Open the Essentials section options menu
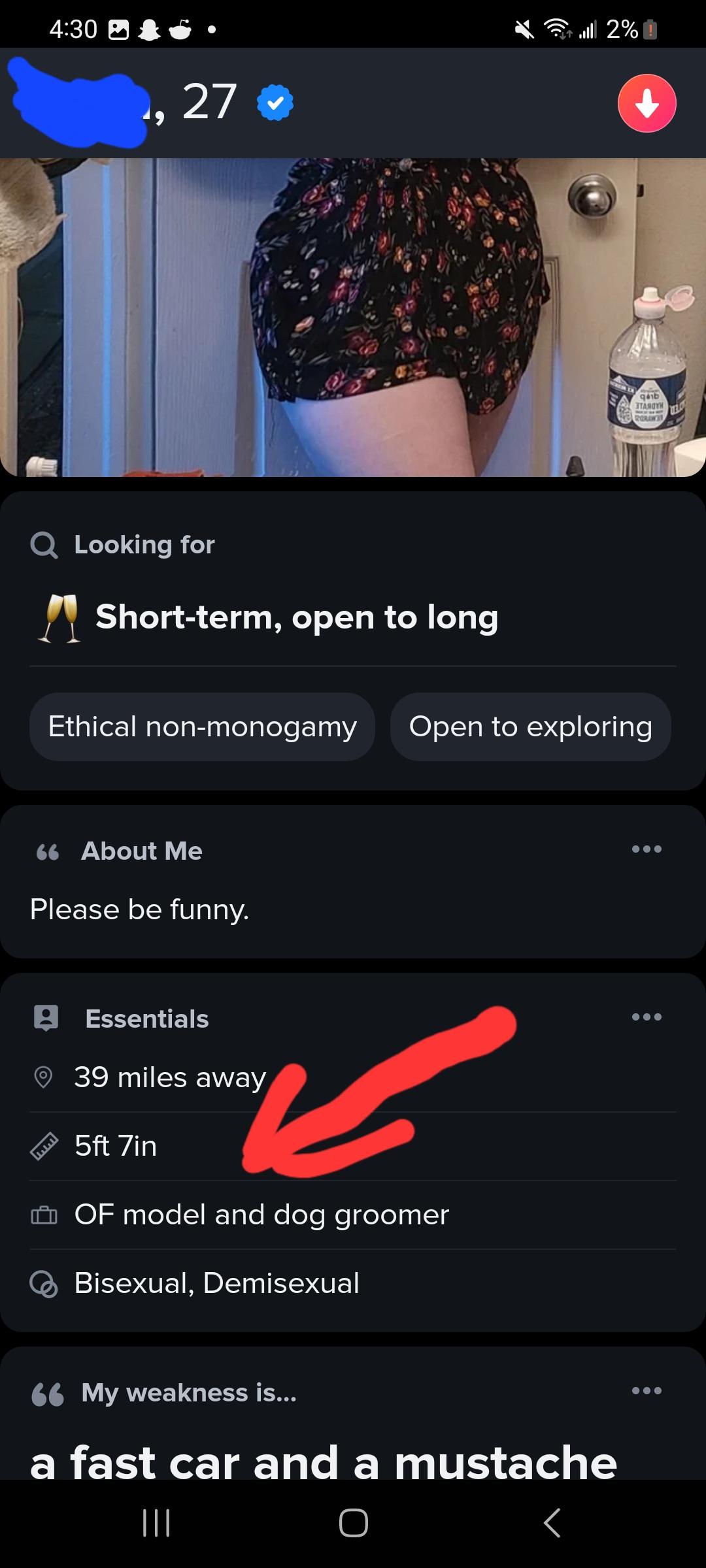The height and width of the screenshot is (1568, 706). tap(647, 1017)
